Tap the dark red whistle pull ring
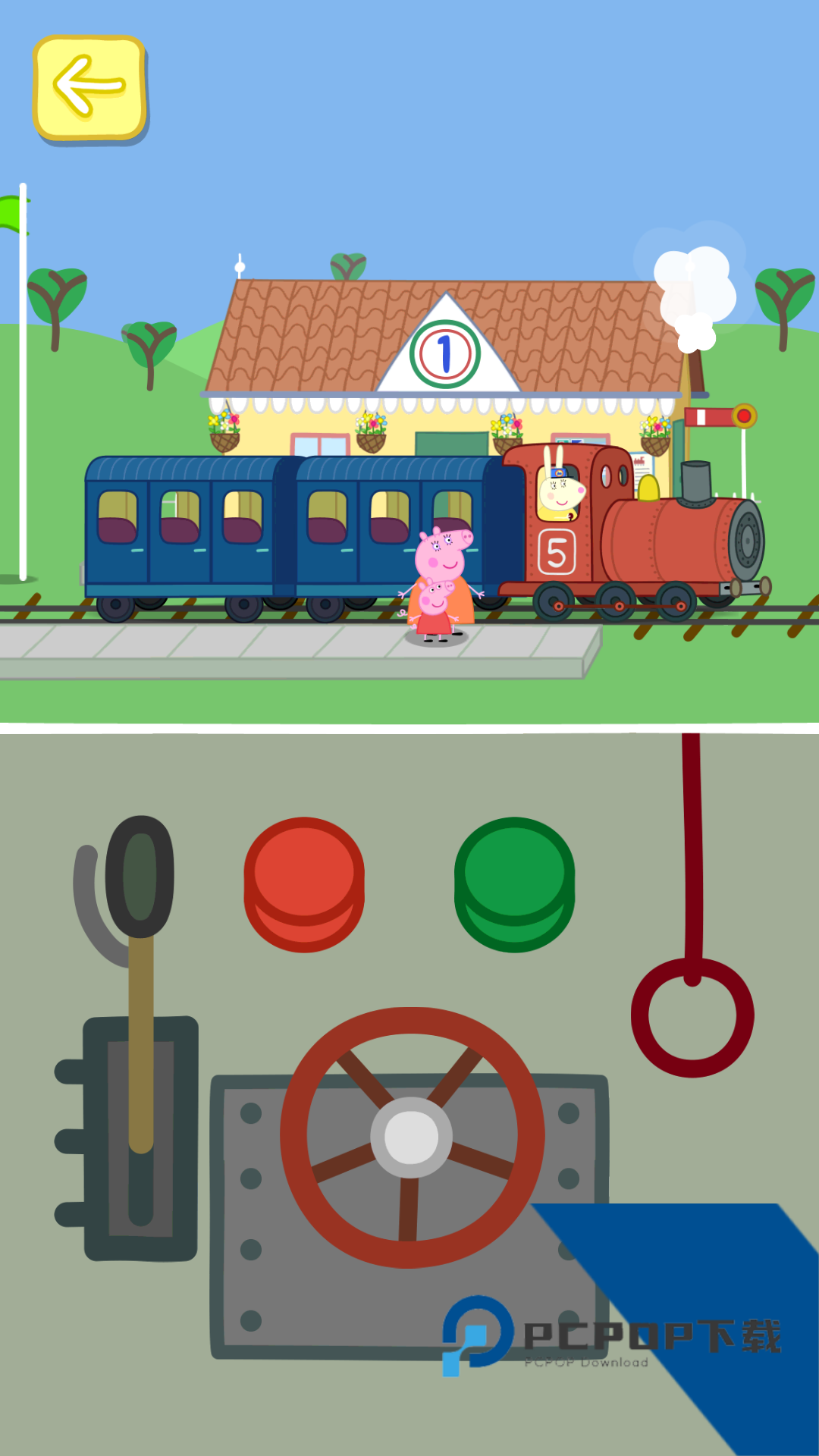Viewport: 819px width, 1456px height. 692,1017
